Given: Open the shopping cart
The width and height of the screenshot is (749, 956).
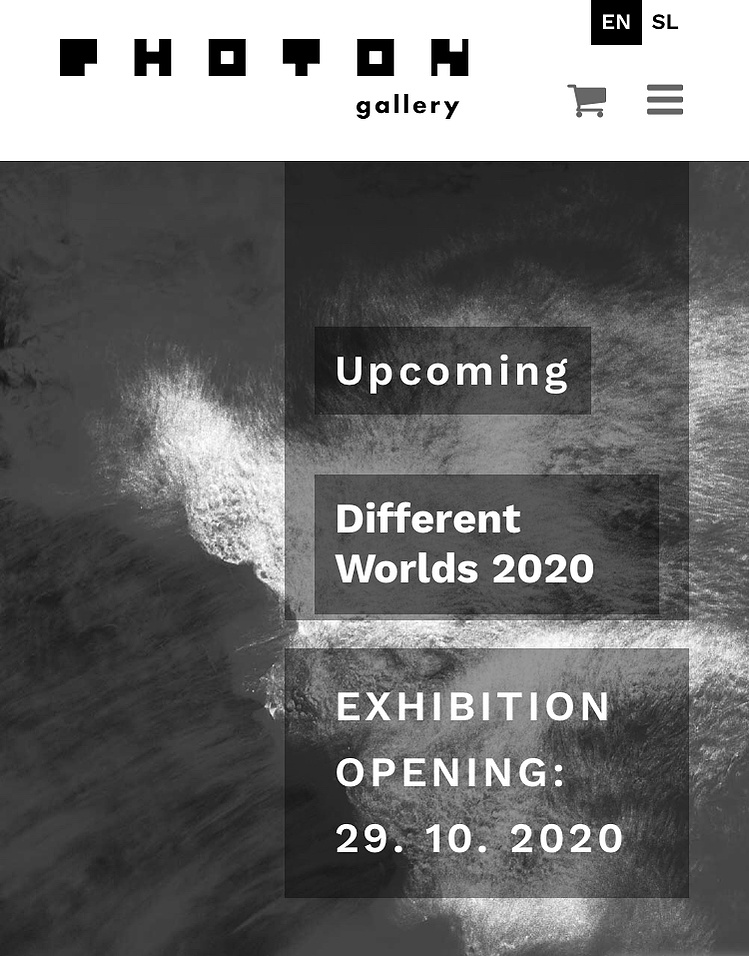Looking at the screenshot, I should point(587,100).
